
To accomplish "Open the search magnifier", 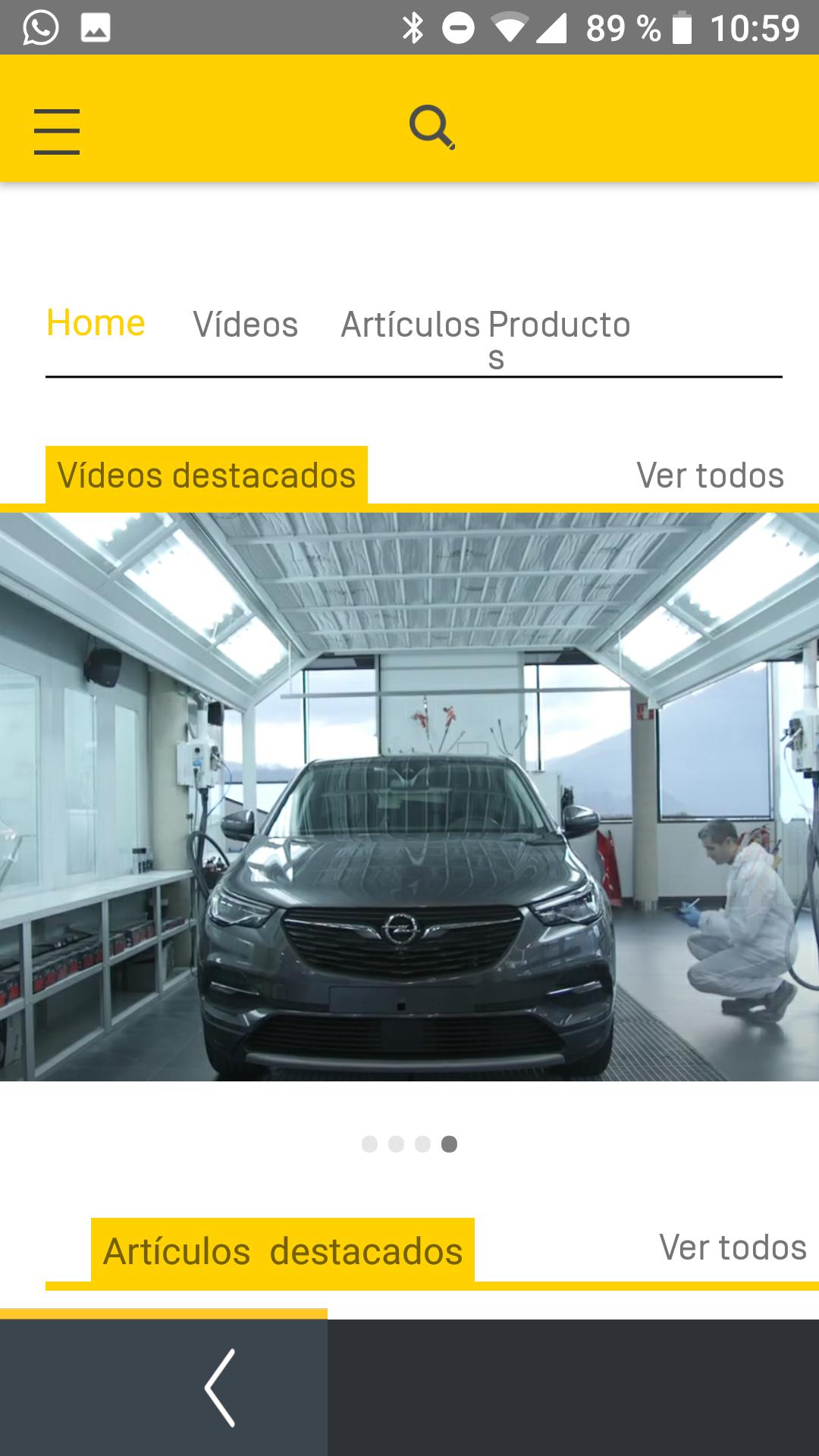I will pyautogui.click(x=431, y=127).
